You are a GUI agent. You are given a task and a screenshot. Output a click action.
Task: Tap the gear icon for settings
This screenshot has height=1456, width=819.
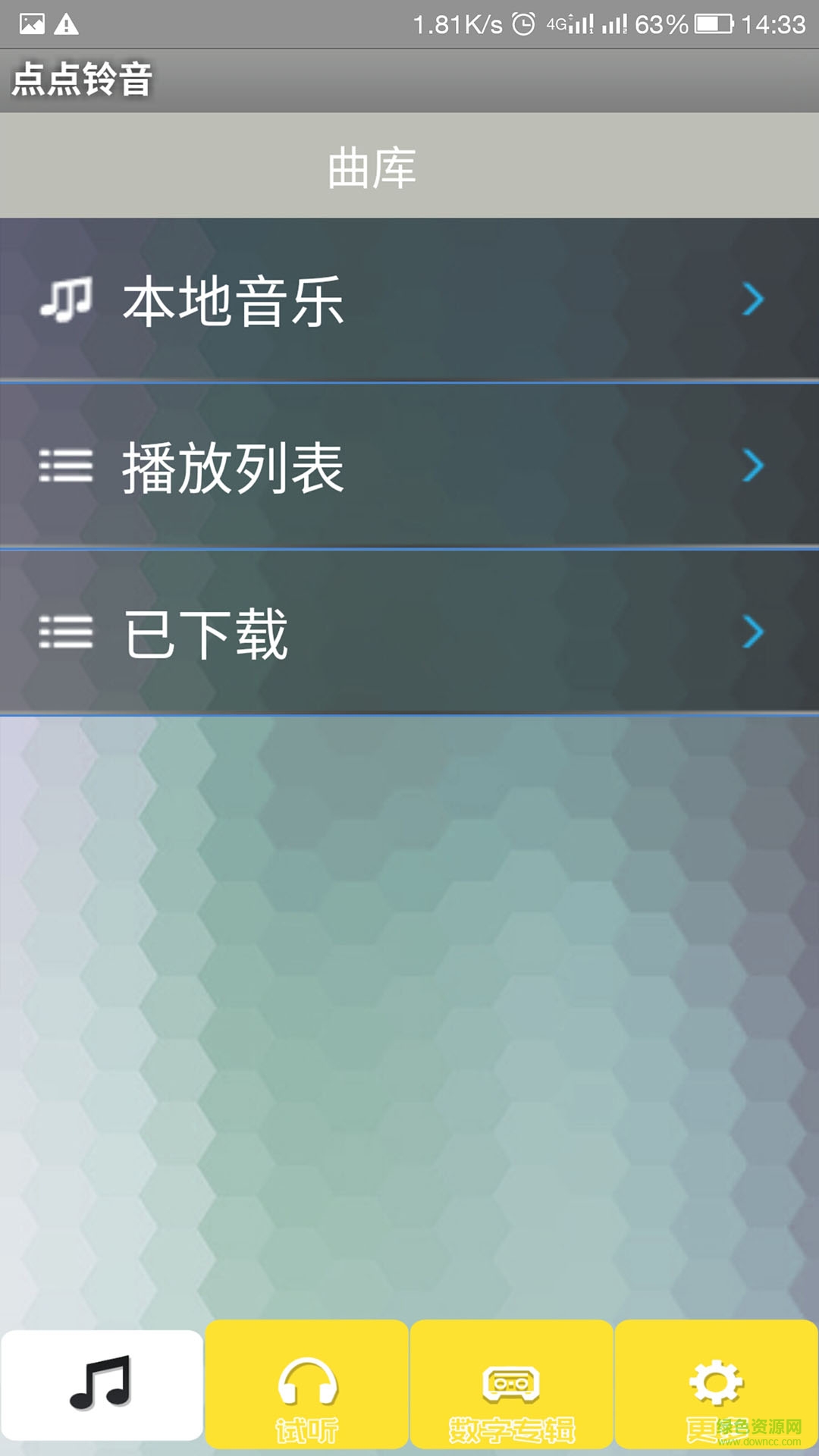coord(717,1380)
